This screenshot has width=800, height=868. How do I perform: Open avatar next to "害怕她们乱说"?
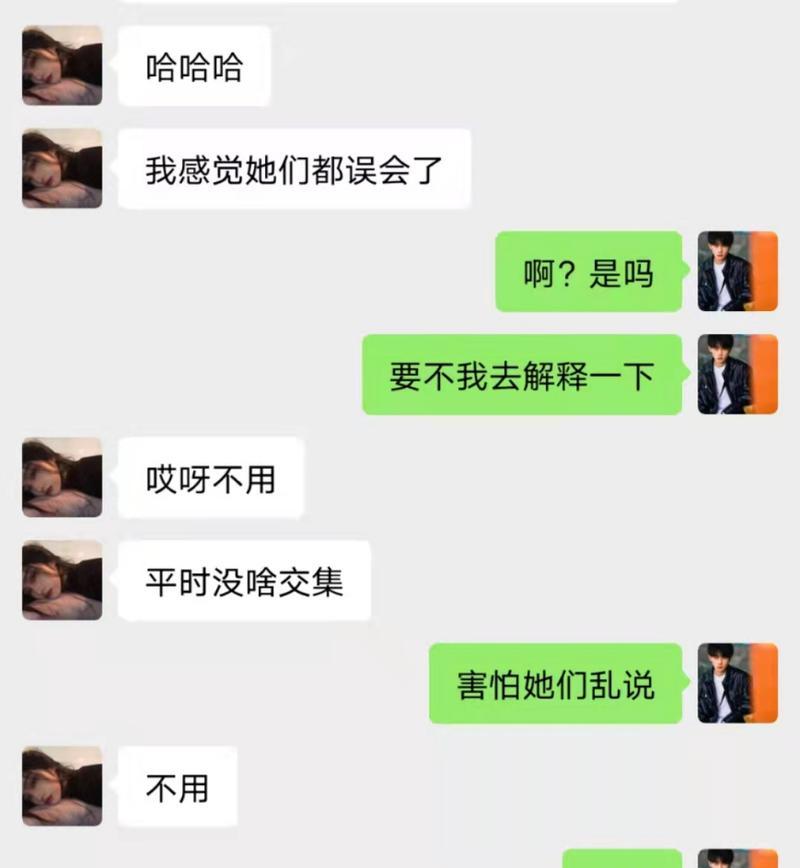point(737,683)
